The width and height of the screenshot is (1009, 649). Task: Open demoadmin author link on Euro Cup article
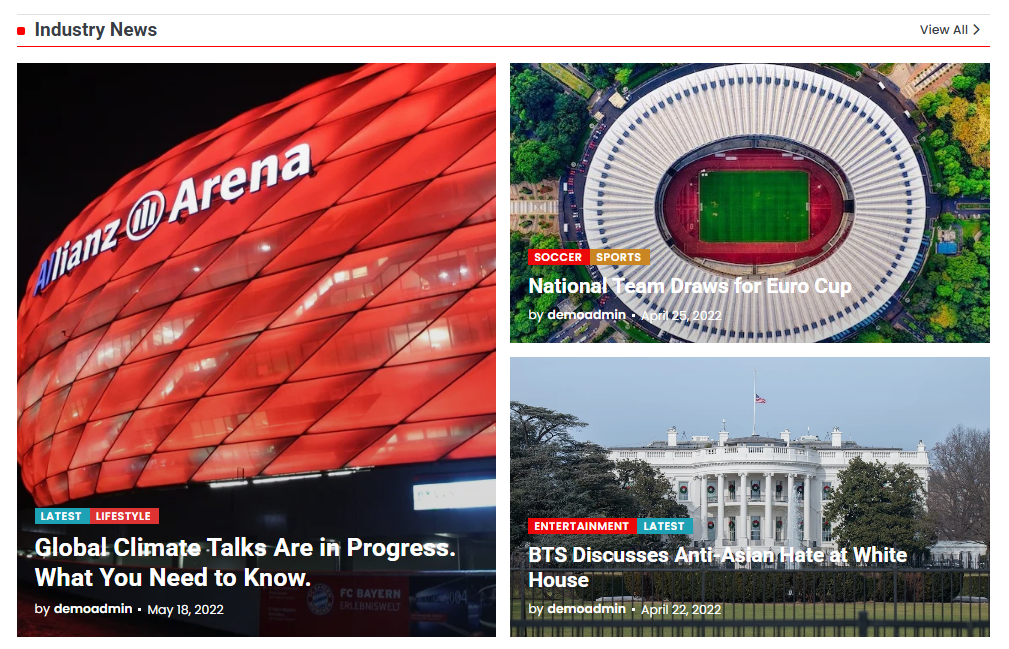coord(586,315)
